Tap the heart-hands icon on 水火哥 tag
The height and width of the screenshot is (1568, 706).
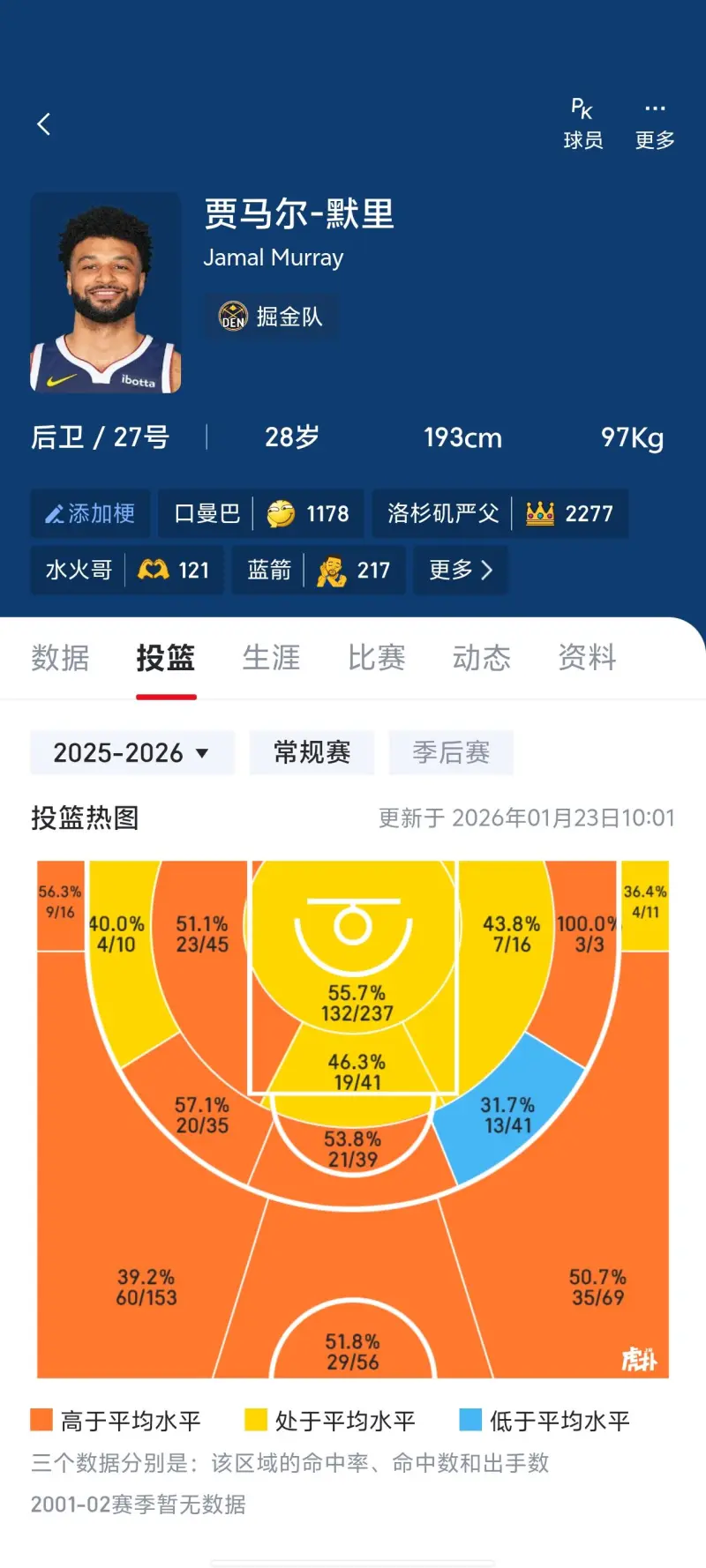[149, 570]
